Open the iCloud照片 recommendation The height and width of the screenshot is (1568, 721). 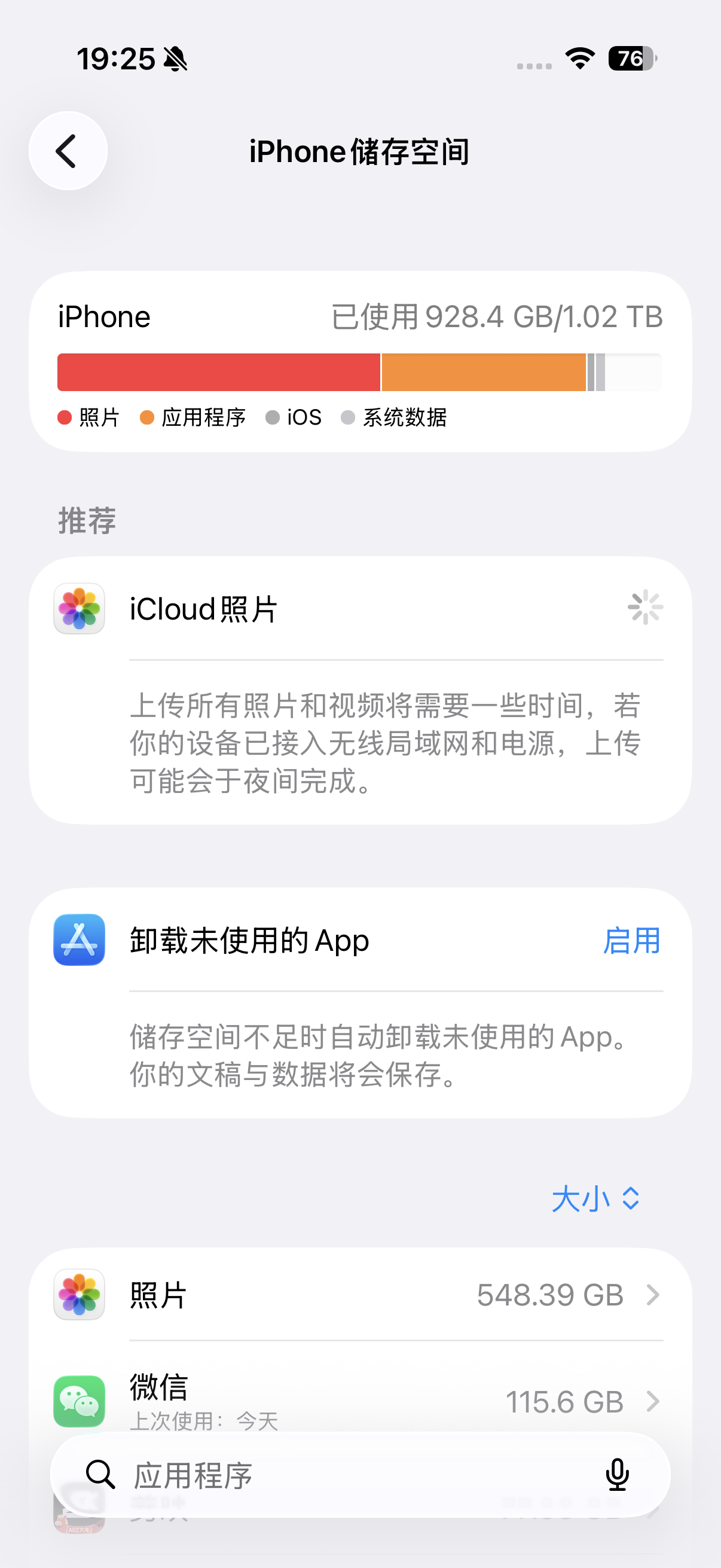[359, 609]
